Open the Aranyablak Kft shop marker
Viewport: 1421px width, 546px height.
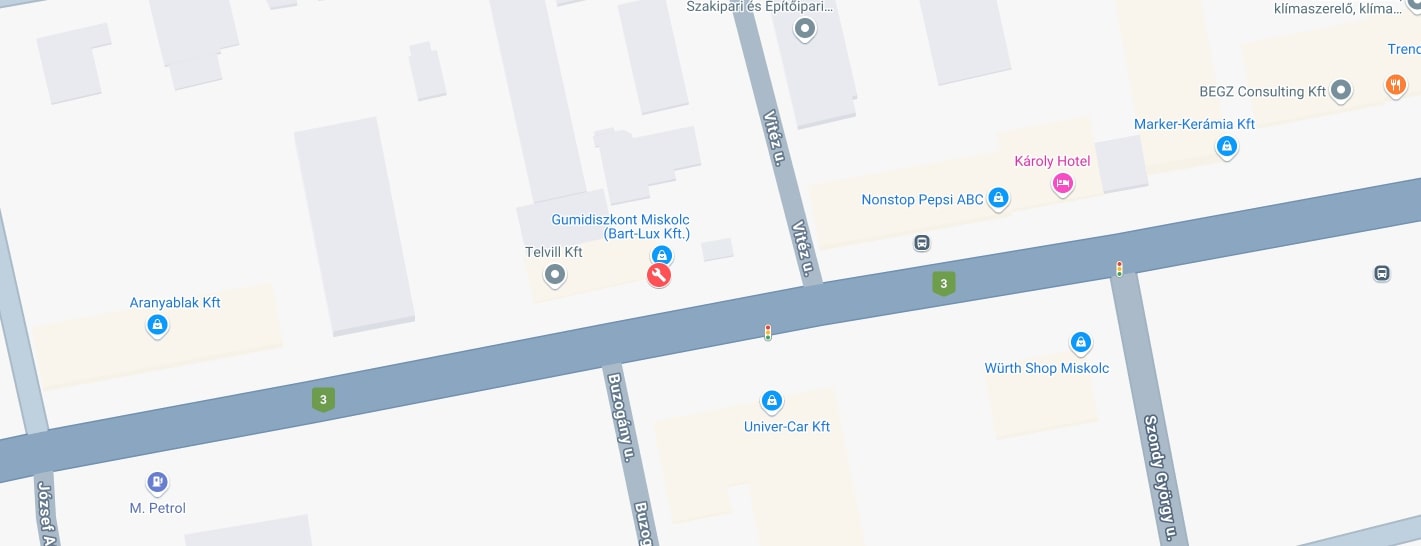tap(157, 325)
